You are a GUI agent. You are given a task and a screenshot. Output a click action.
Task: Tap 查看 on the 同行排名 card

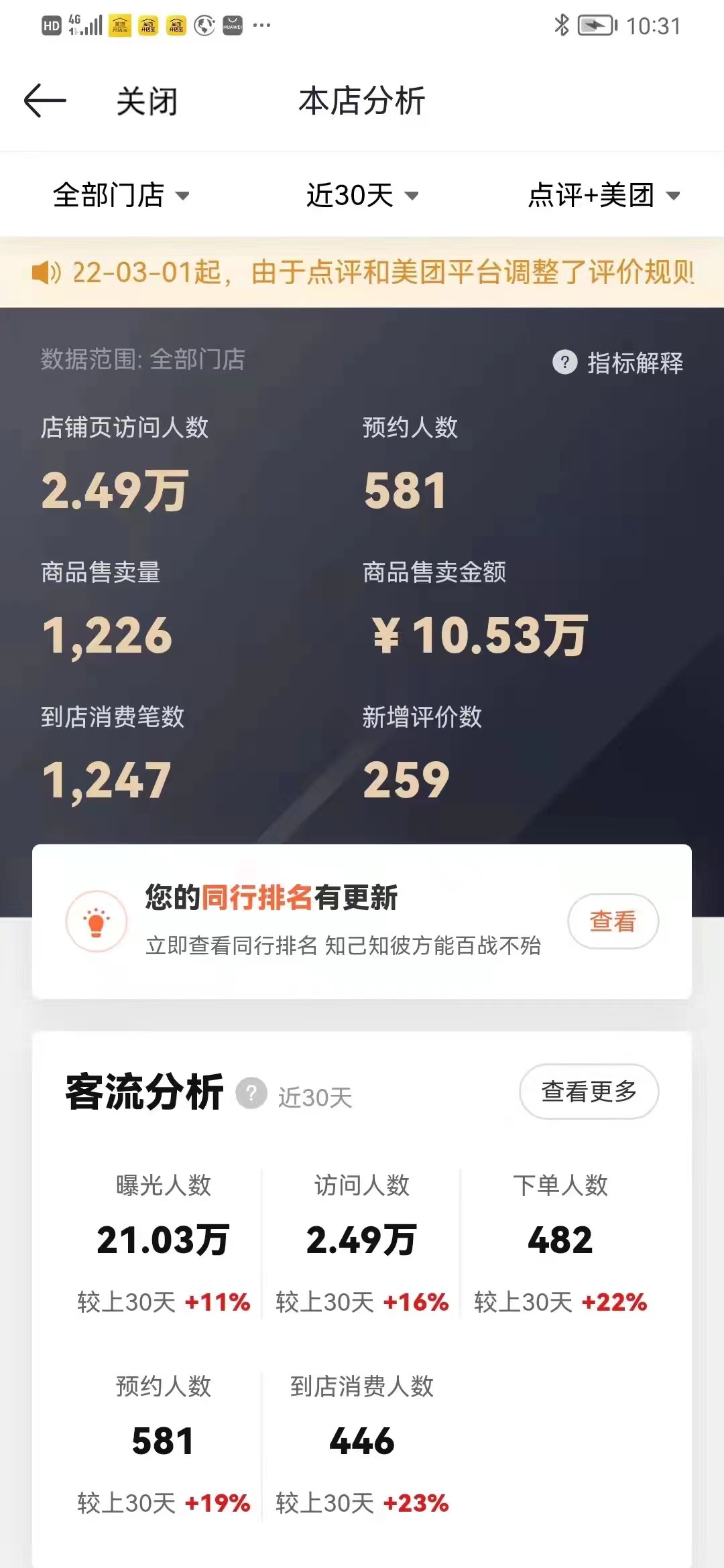(613, 921)
